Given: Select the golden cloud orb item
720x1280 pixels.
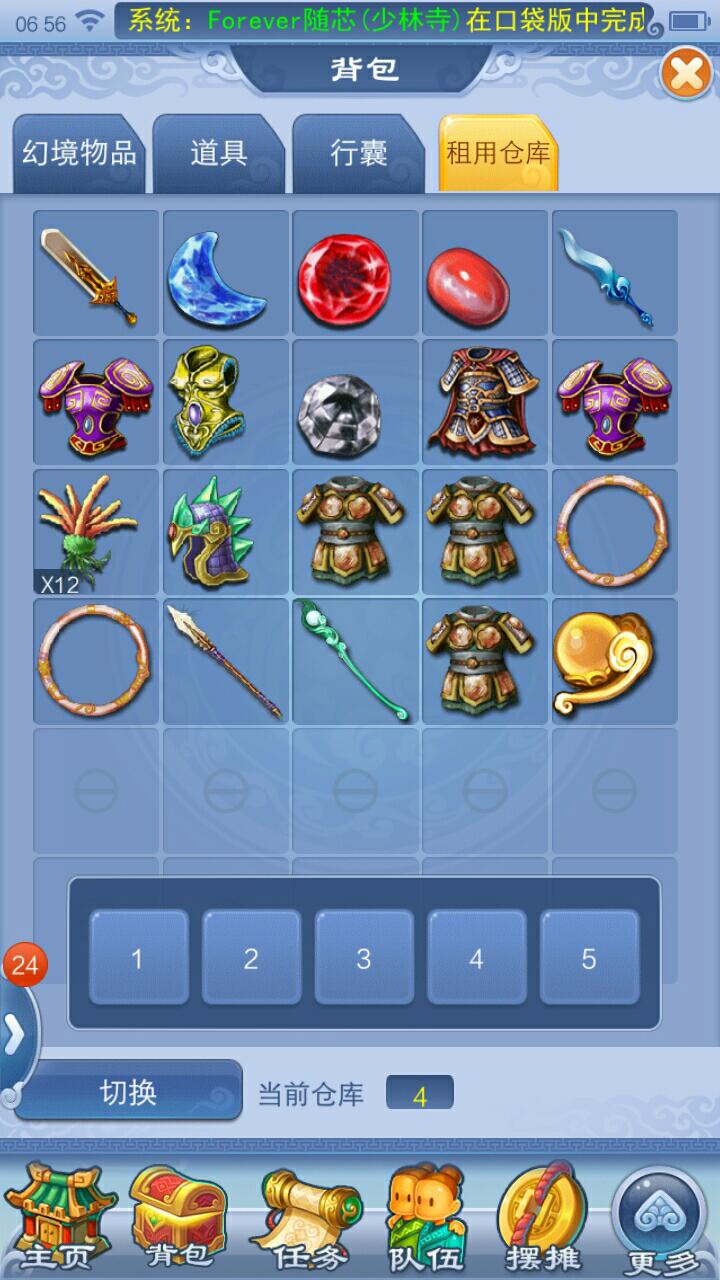Looking at the screenshot, I should tap(614, 661).
